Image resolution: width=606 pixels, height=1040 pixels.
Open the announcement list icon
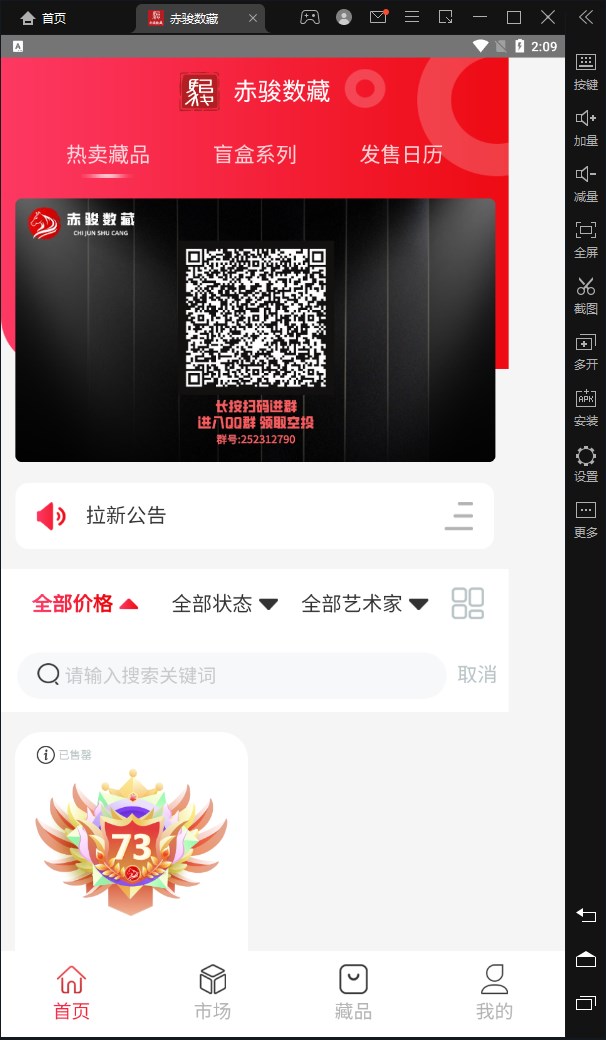tap(459, 516)
